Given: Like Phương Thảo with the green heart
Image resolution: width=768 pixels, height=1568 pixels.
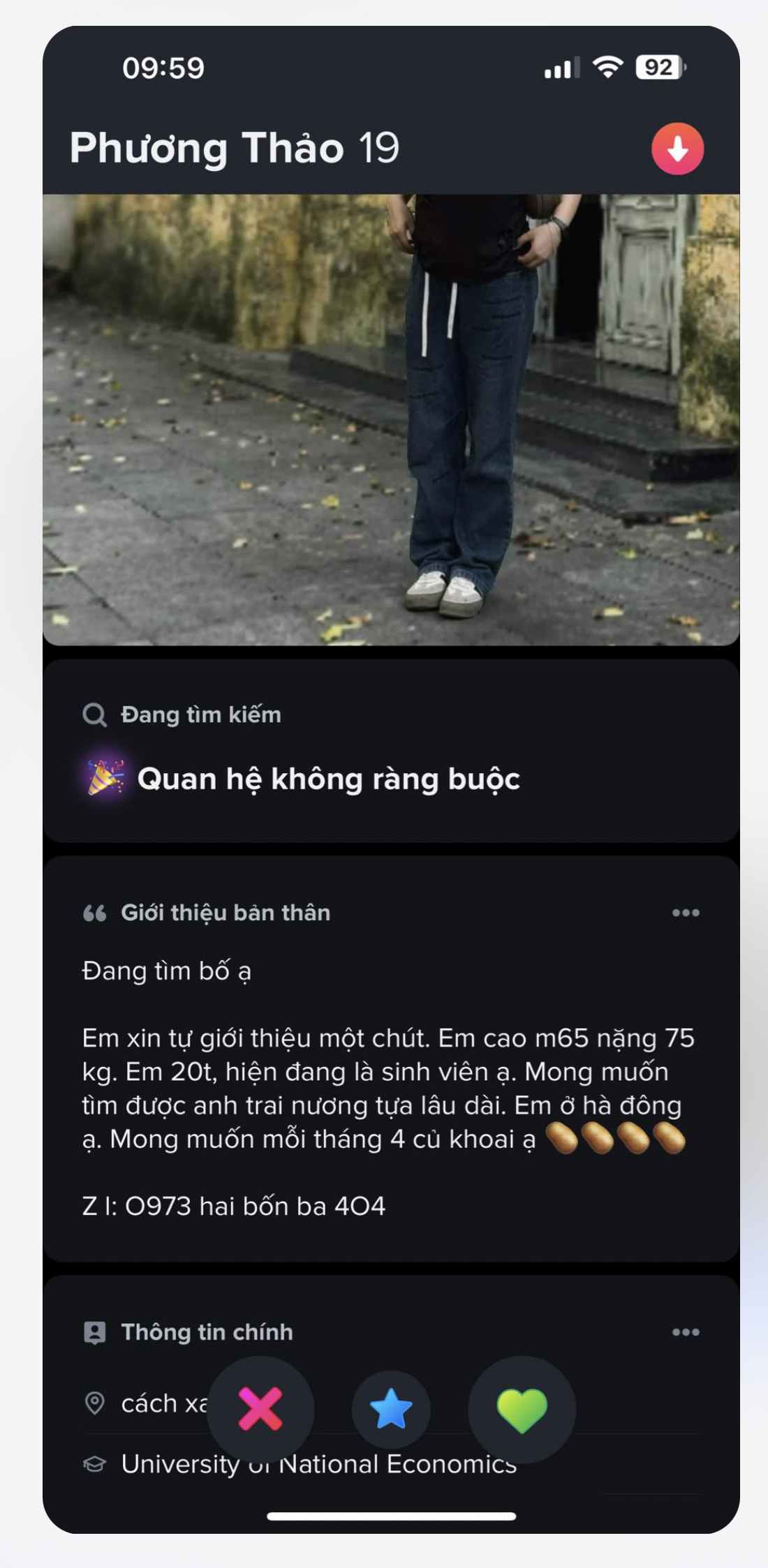Looking at the screenshot, I should click(x=522, y=1409).
